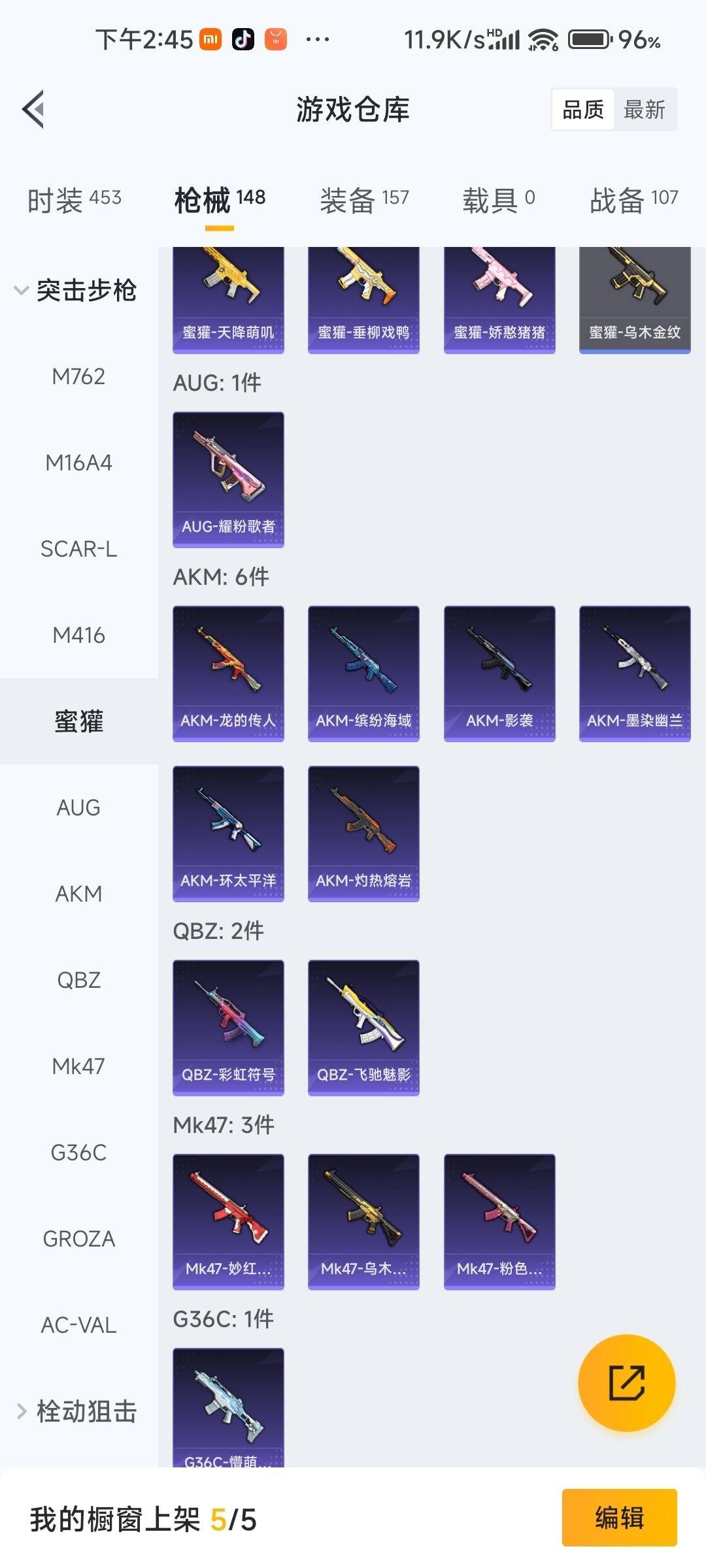The image size is (706, 1568).
Task: Open the 载具 tab
Action: 498,200
